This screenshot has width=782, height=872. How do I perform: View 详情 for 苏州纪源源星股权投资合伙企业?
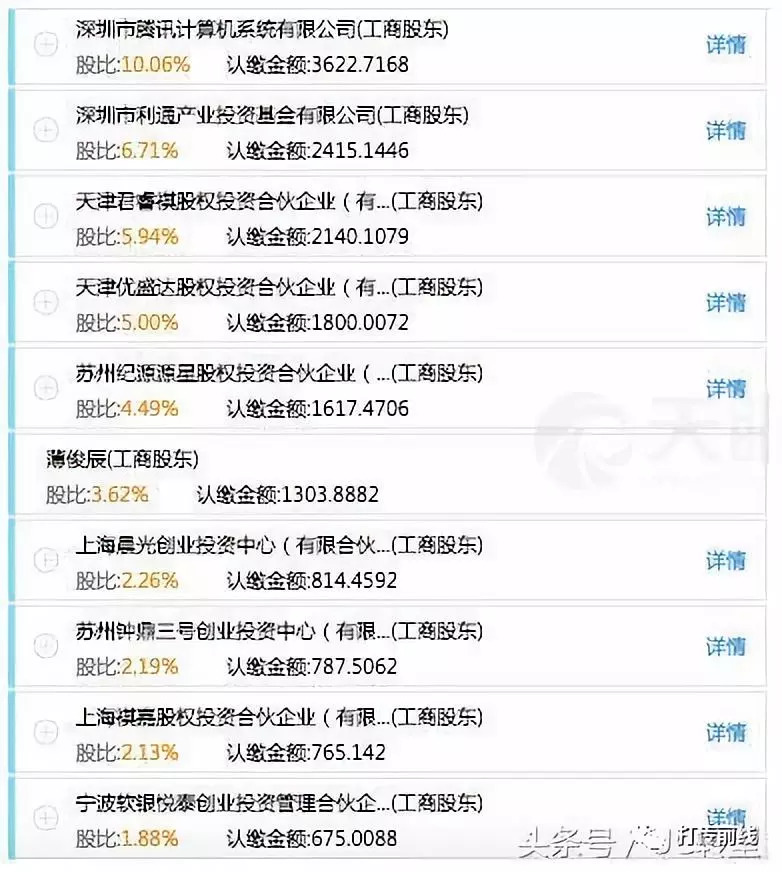click(x=726, y=389)
